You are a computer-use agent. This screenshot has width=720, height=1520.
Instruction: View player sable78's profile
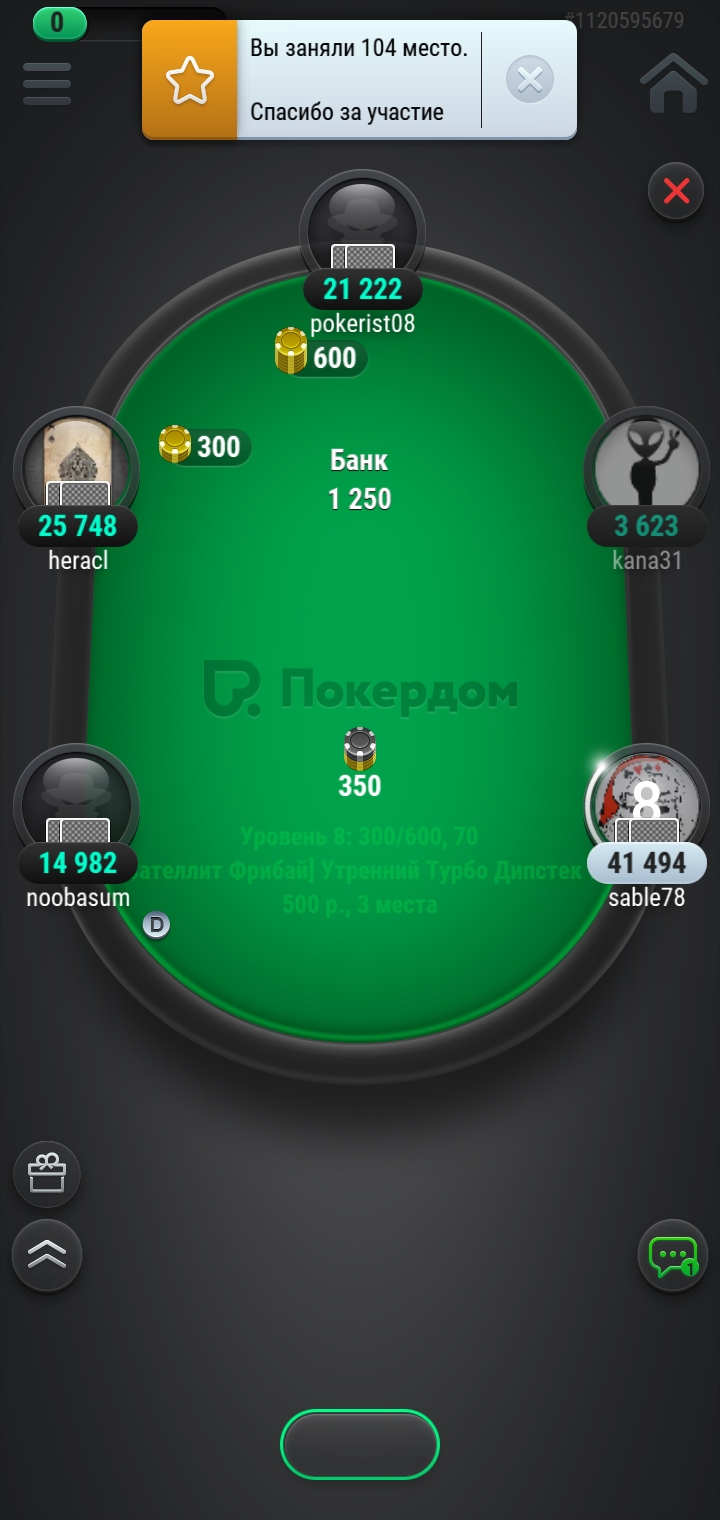[x=646, y=806]
